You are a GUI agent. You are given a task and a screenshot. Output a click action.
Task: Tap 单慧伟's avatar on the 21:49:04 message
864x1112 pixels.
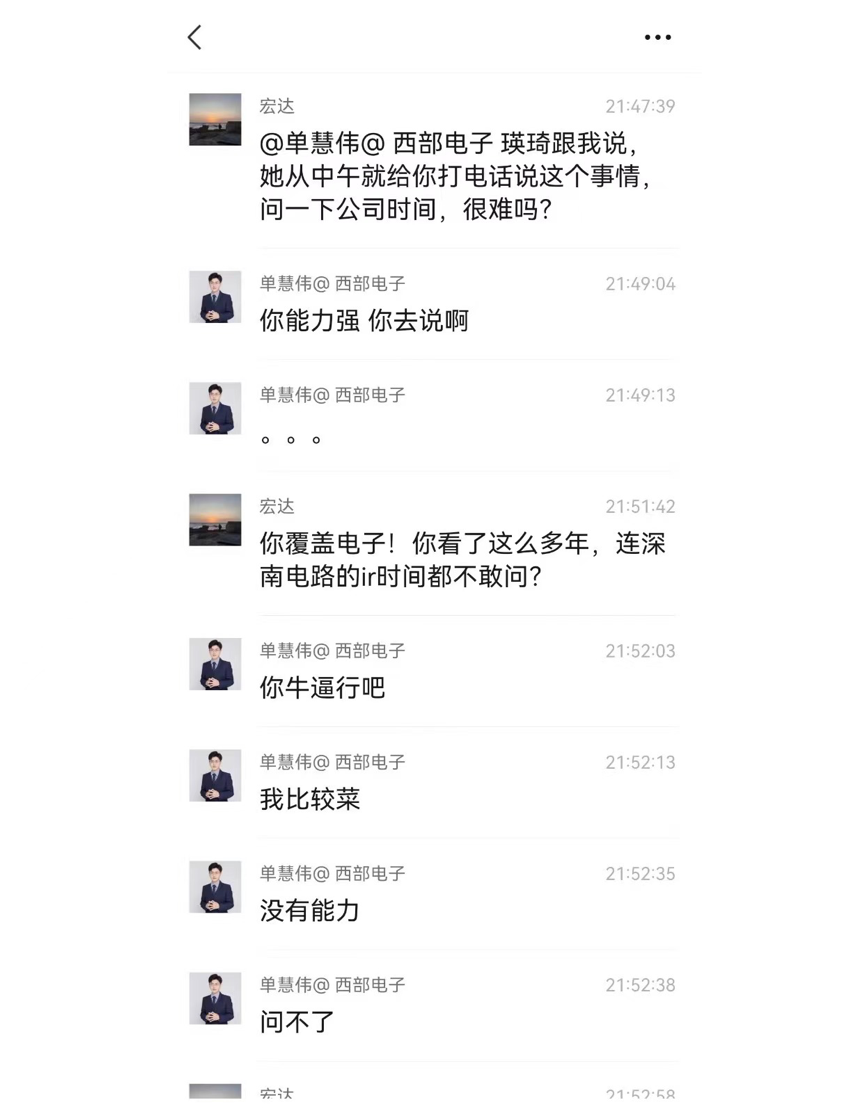click(215, 297)
